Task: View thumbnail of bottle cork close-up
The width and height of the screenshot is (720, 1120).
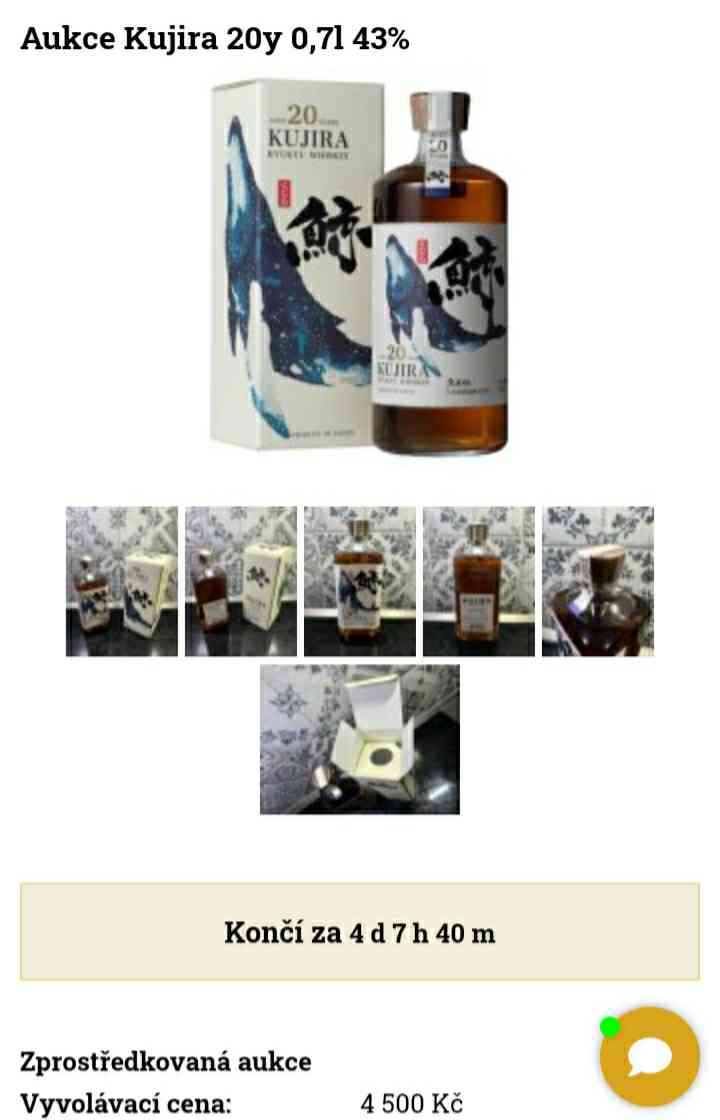Action: [598, 581]
